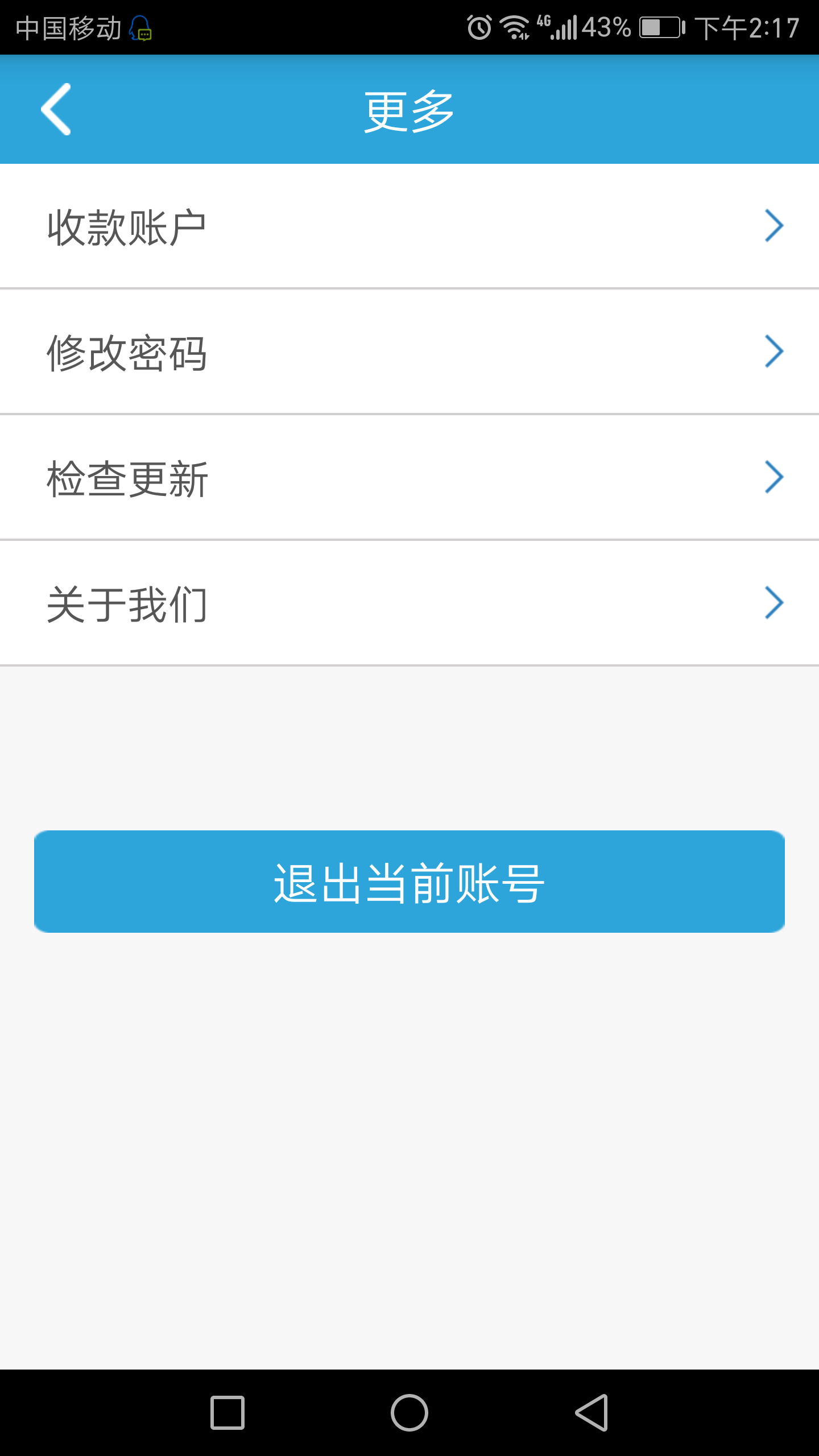Select 检查更新 to check for updates
The height and width of the screenshot is (1456, 819).
coord(128,477)
